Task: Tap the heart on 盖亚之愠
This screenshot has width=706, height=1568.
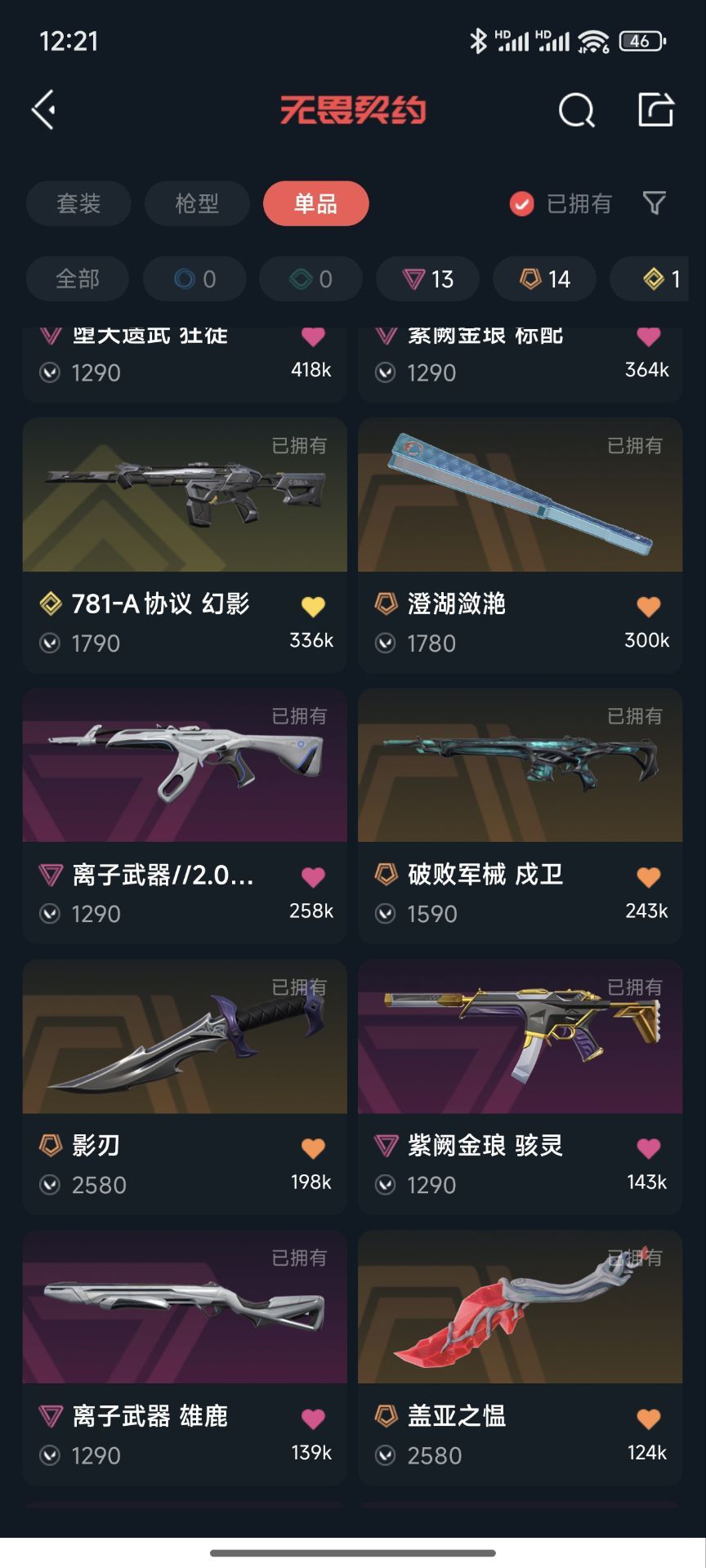Action: click(648, 1419)
